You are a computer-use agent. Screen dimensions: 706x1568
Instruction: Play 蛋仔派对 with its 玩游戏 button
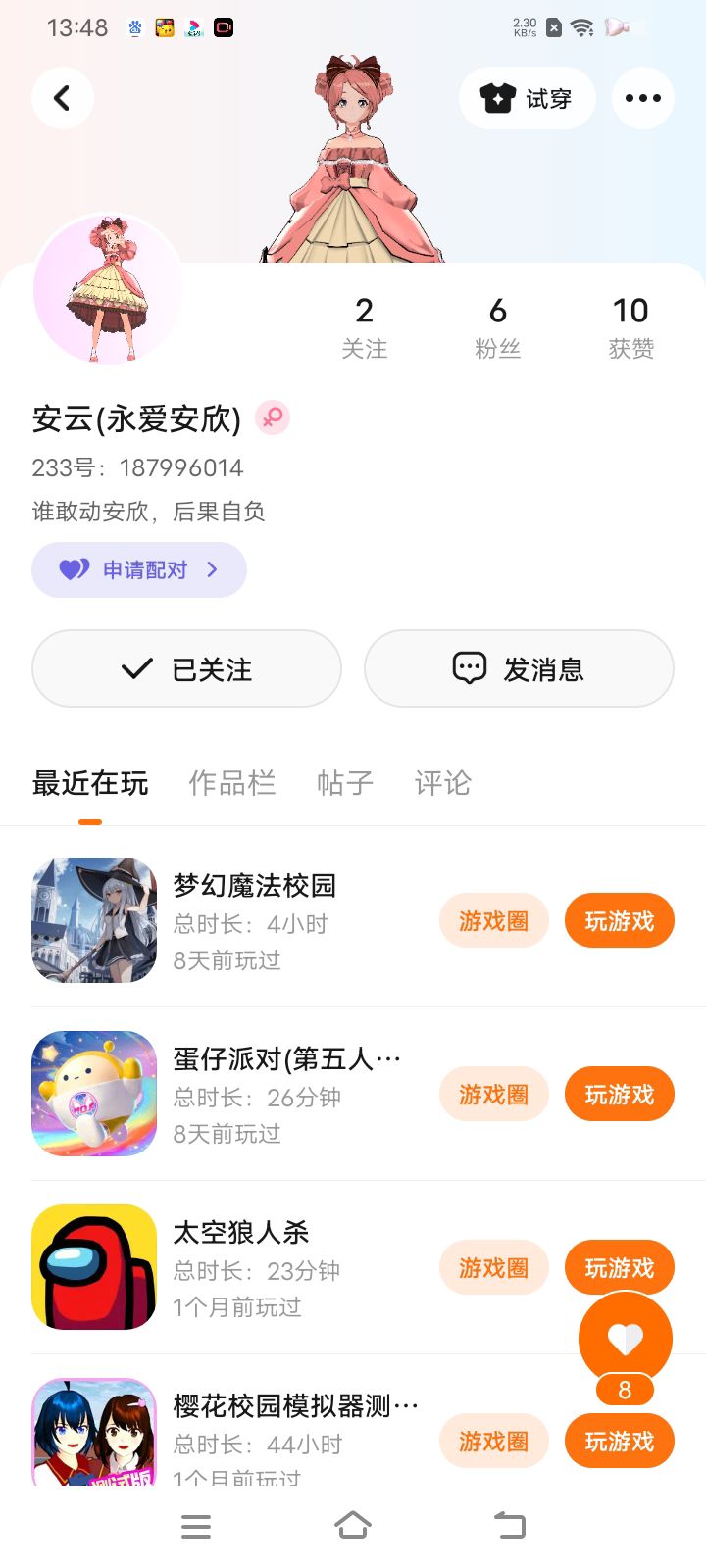click(619, 1095)
